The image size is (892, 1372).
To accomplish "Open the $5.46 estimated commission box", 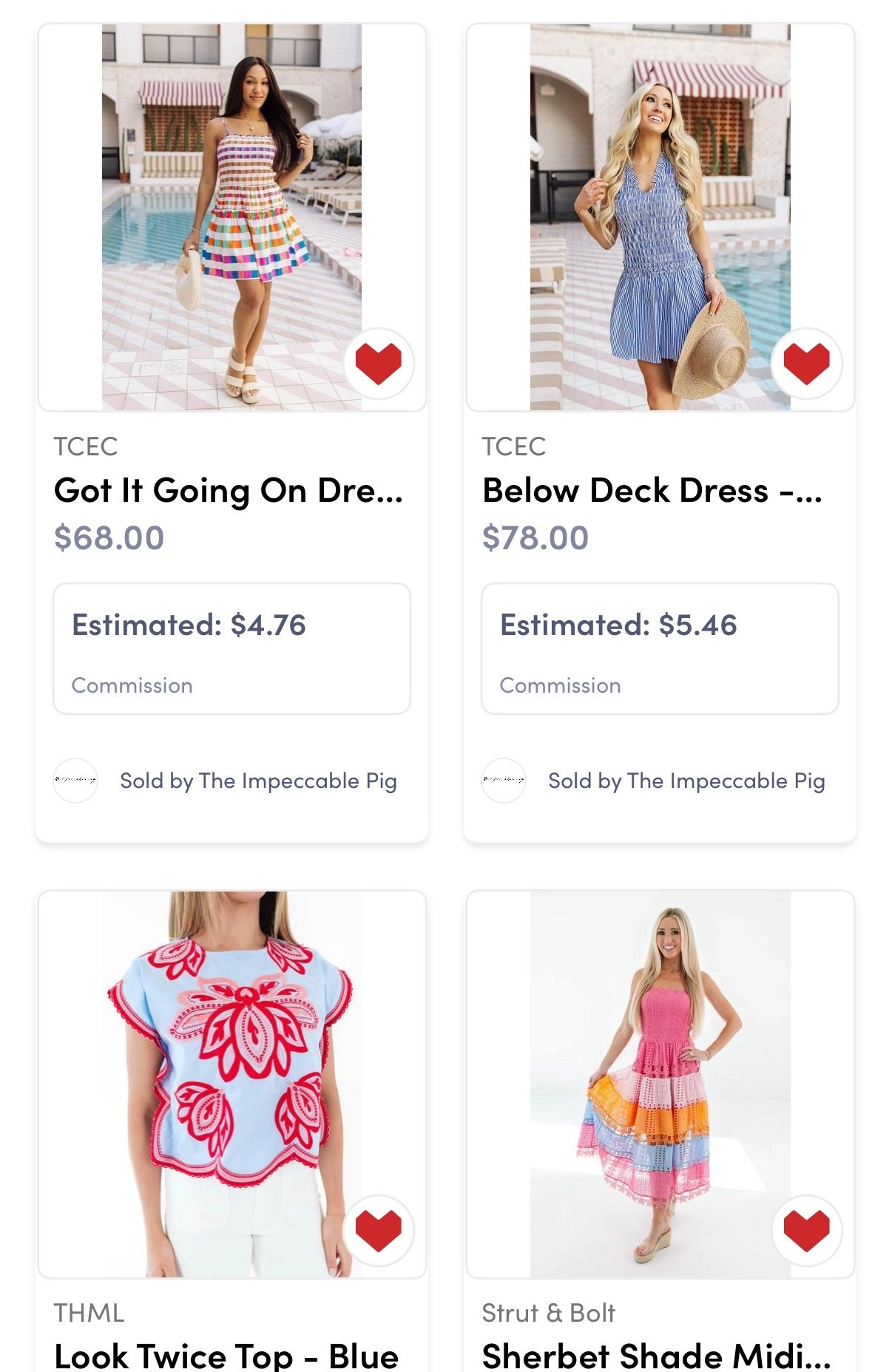I will coord(660,648).
